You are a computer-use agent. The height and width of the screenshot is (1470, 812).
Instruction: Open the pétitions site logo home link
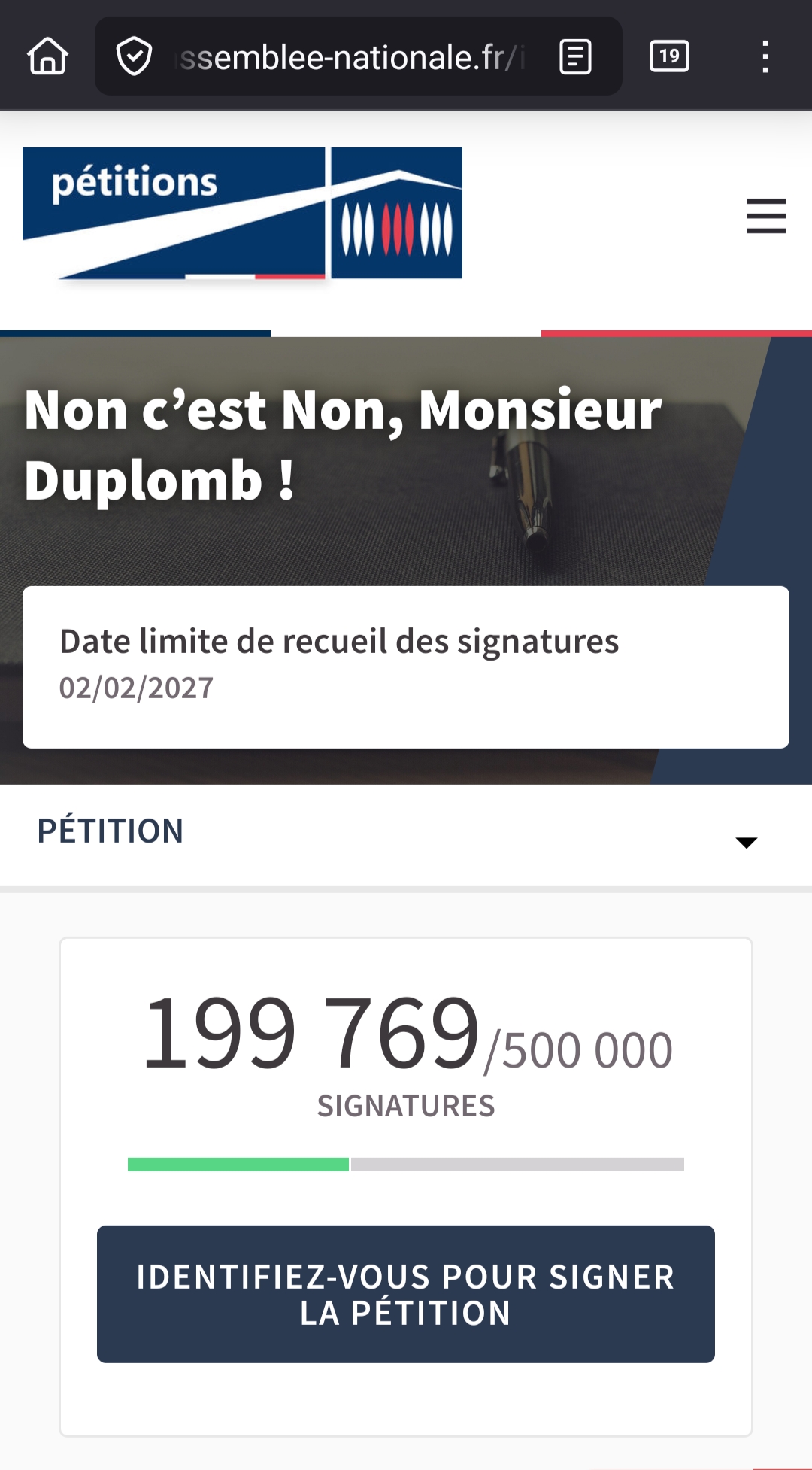coord(242,214)
